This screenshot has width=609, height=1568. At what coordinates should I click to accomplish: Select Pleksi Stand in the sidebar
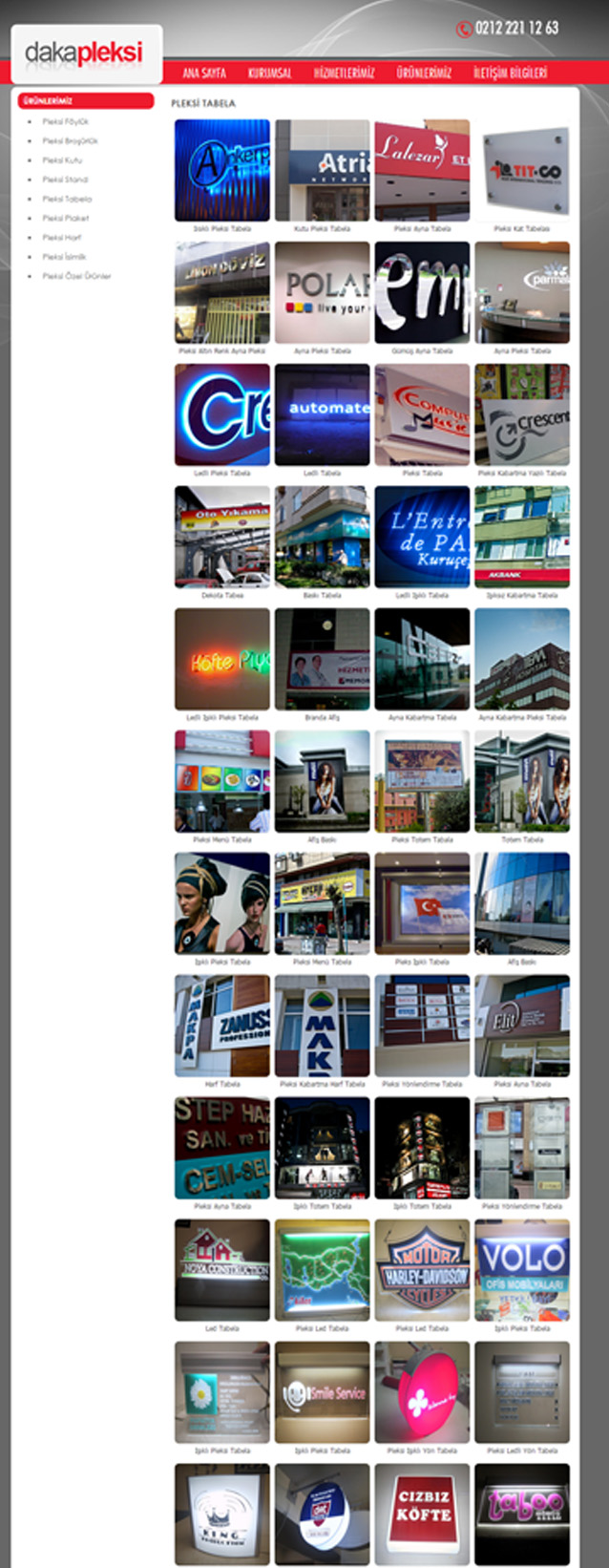click(x=65, y=180)
